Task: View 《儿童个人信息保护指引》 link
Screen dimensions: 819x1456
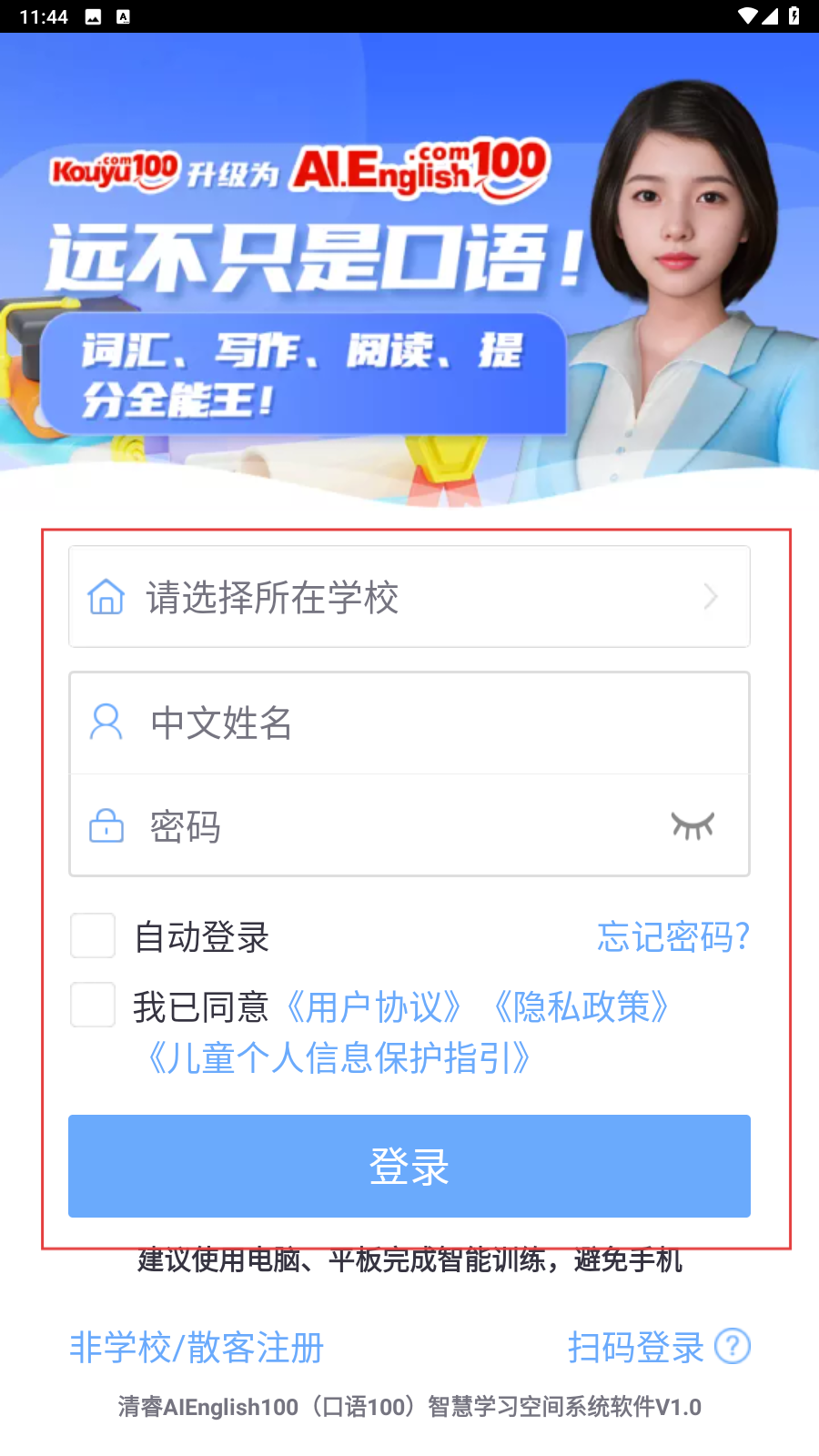Action: (x=339, y=1057)
